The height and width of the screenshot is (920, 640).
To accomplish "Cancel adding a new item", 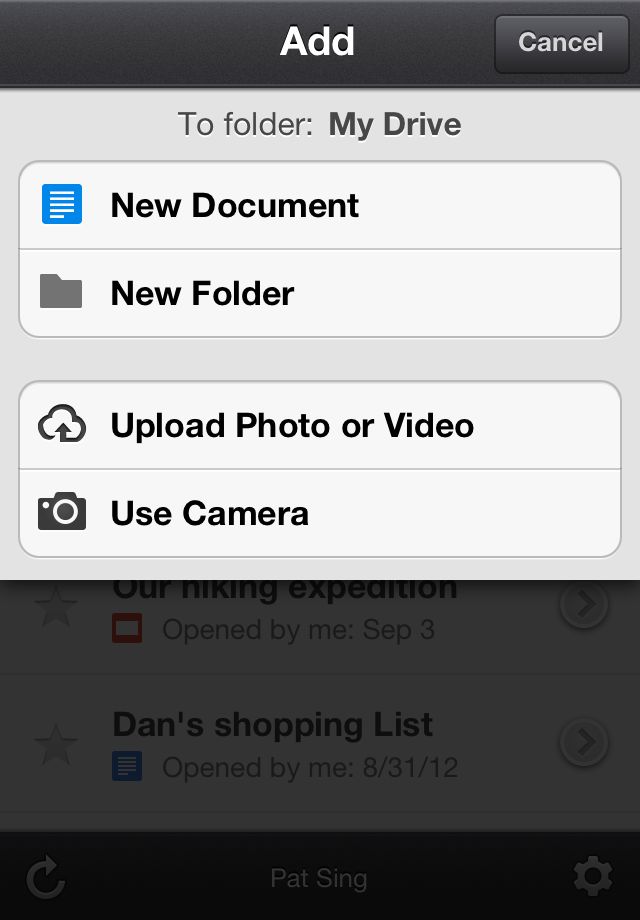I will coord(560,43).
